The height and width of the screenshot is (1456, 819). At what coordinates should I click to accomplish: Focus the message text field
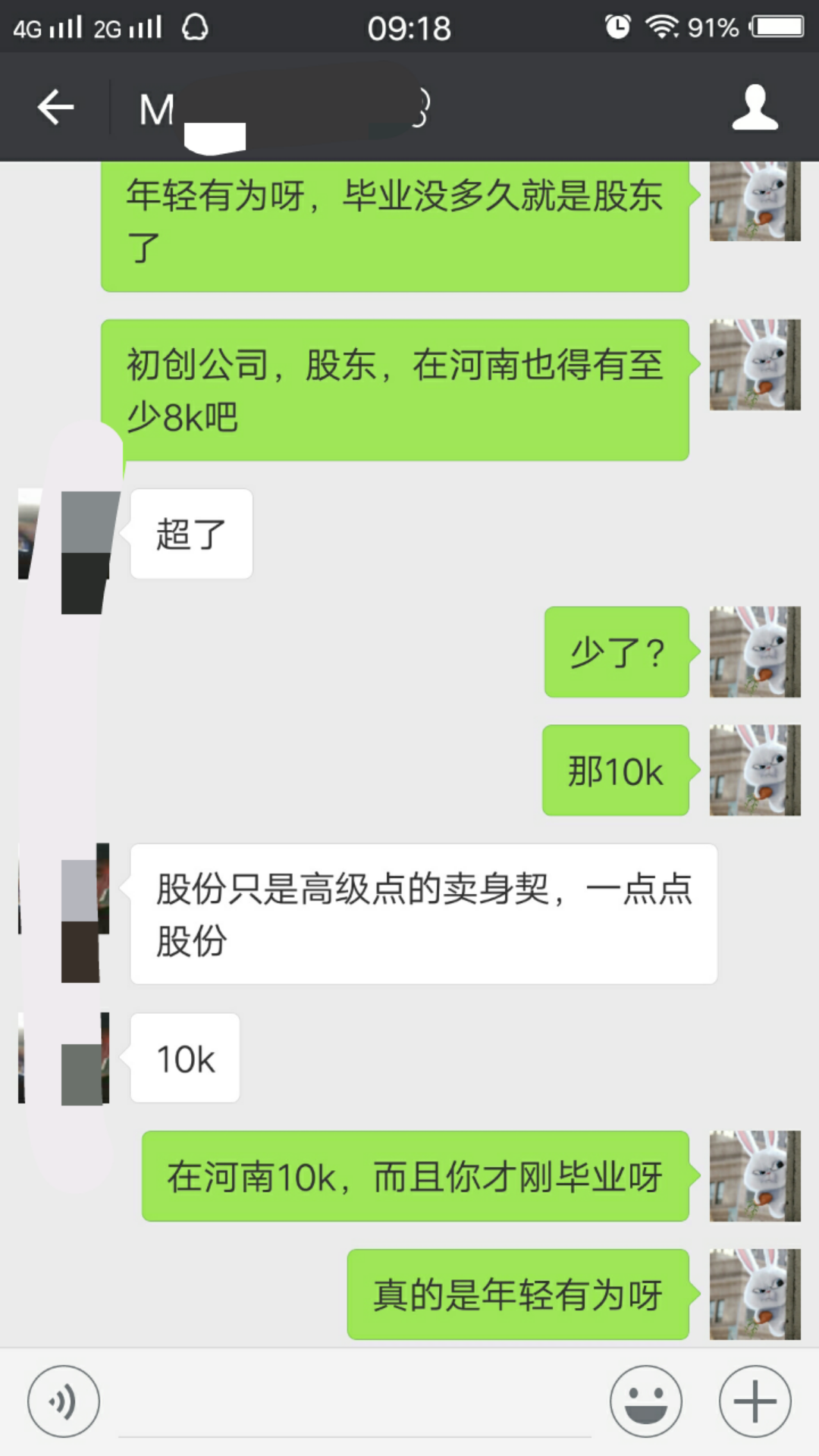(x=355, y=1403)
